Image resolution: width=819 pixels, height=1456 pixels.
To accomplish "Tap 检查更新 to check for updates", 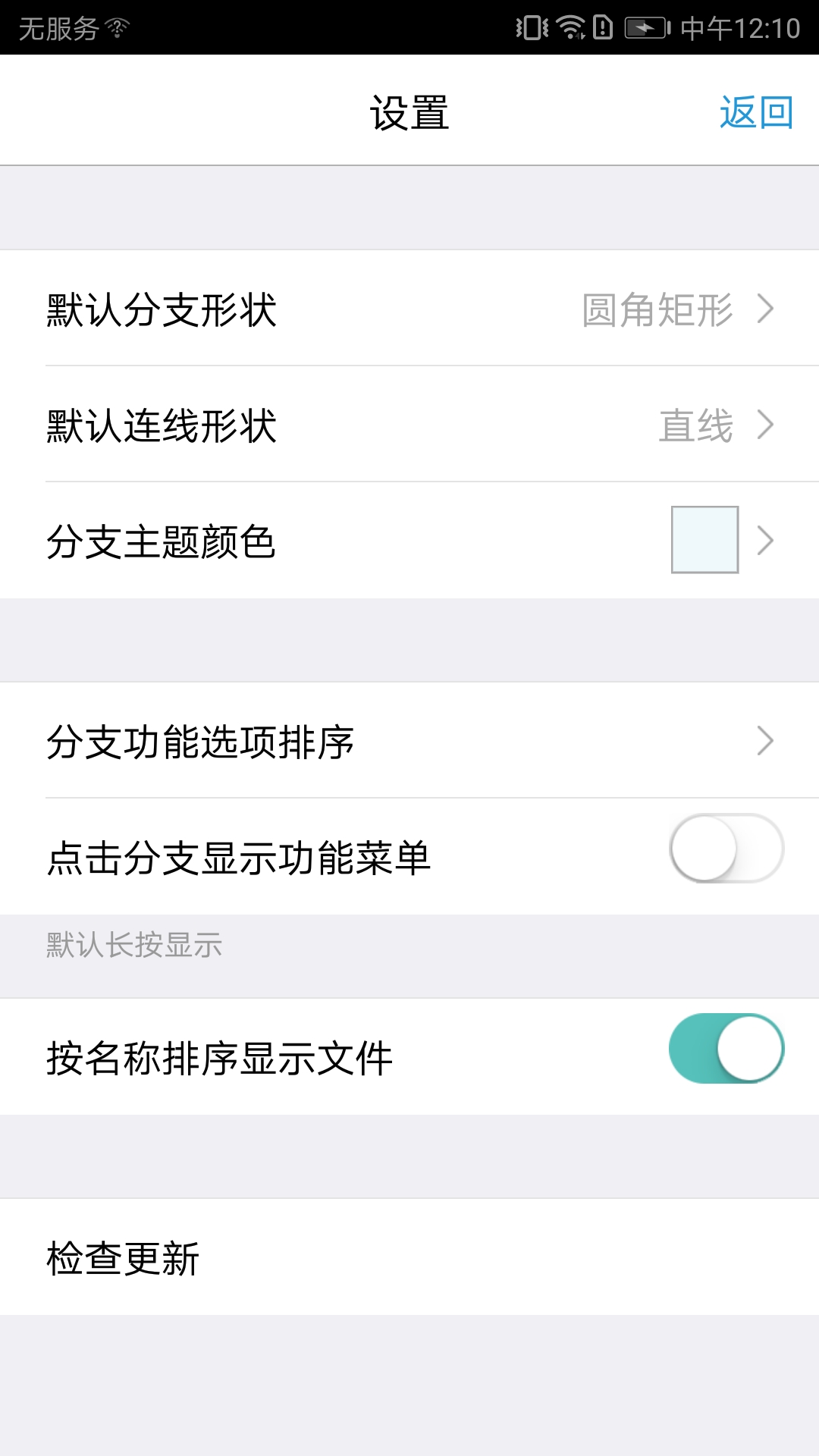I will click(409, 1257).
